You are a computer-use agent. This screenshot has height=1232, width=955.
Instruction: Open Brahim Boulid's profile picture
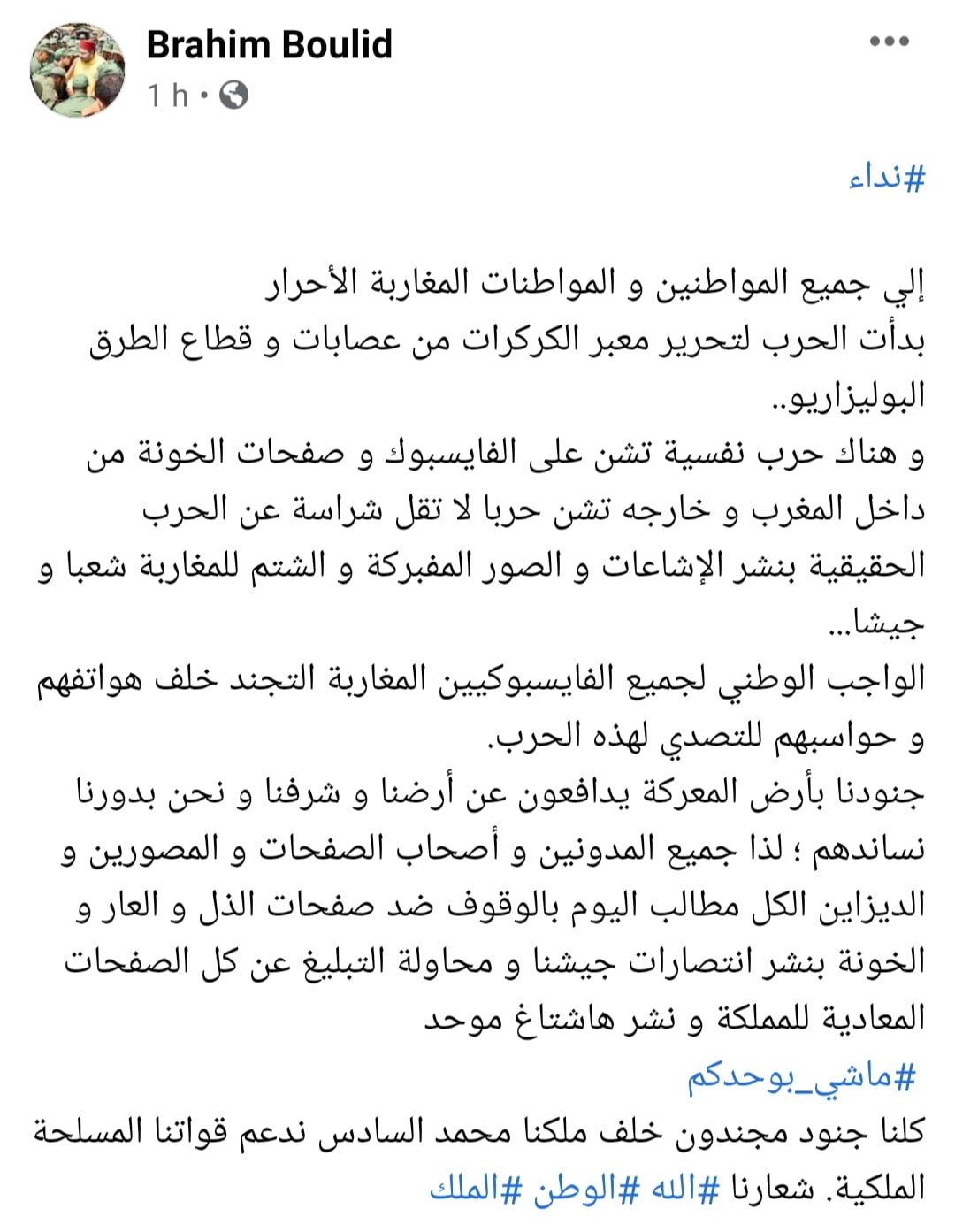[x=78, y=70]
